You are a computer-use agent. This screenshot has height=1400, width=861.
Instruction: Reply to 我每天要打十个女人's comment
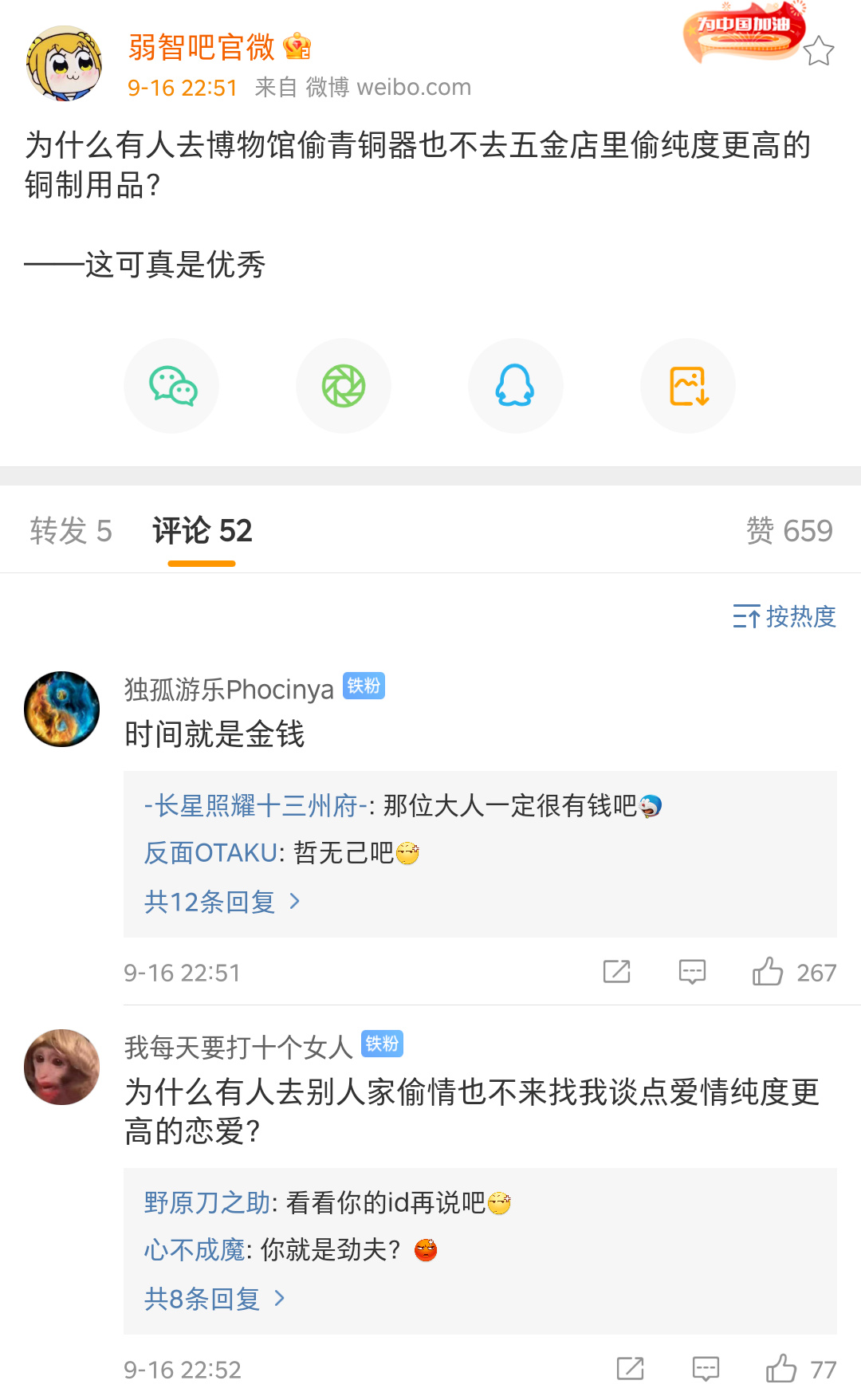pos(706,1369)
